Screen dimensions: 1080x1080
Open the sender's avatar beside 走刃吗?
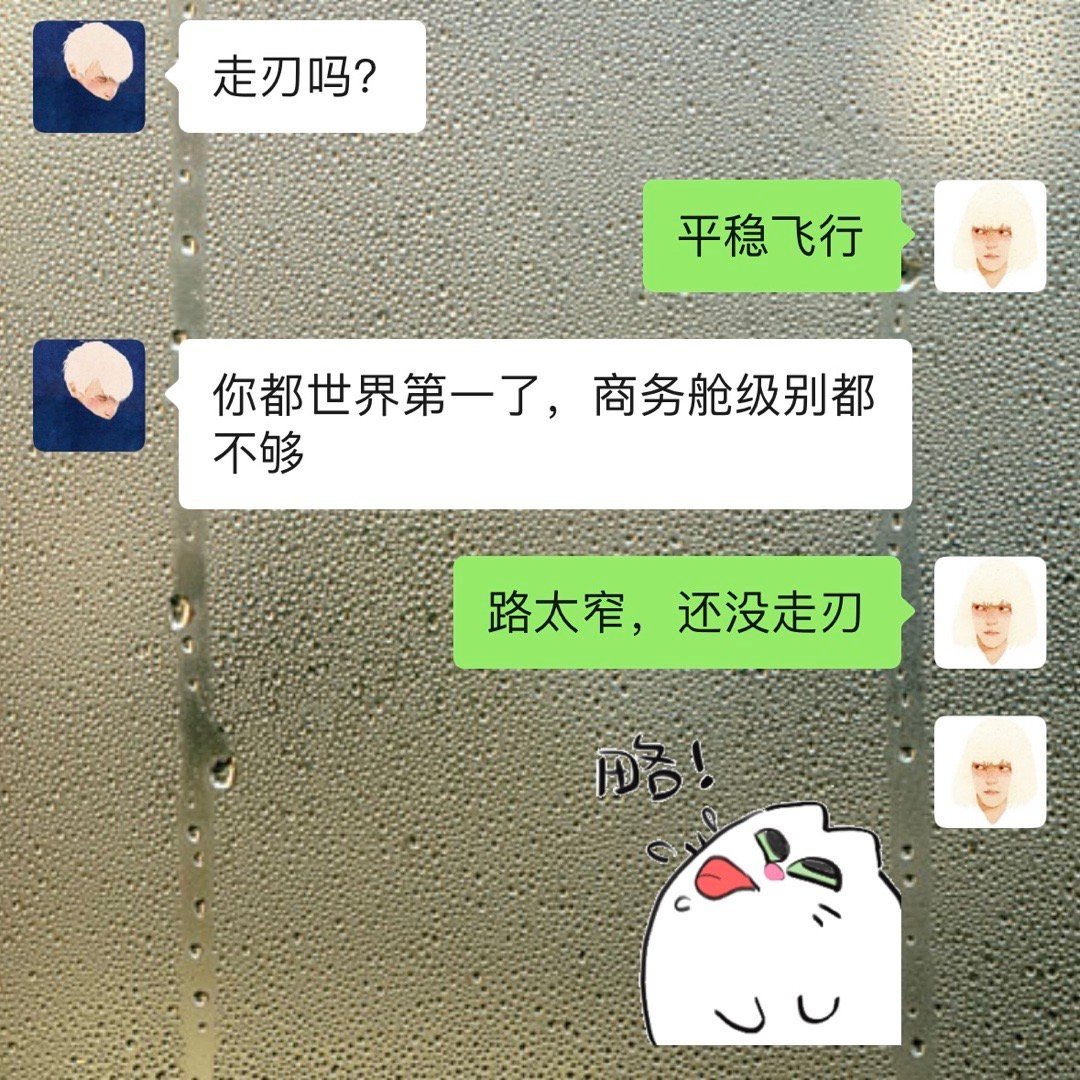[89, 77]
